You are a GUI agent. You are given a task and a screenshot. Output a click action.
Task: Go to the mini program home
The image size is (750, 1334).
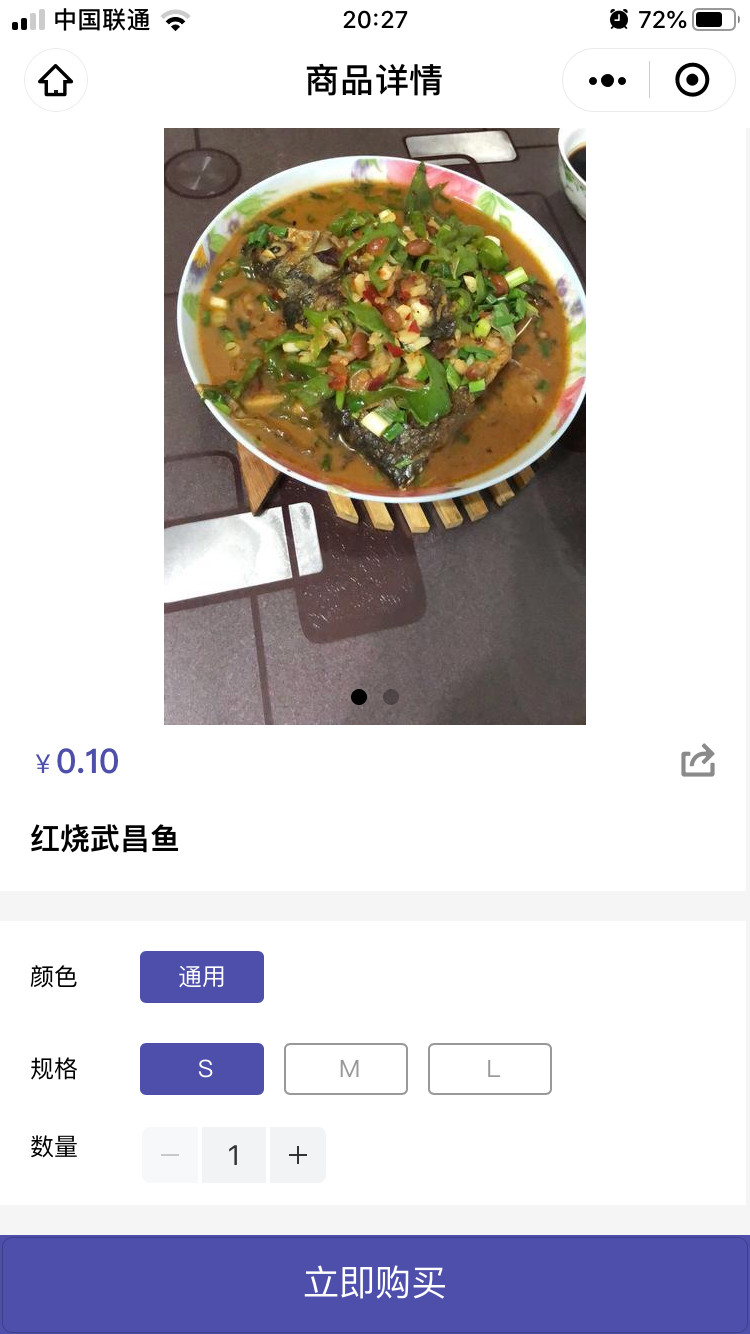(x=56, y=80)
